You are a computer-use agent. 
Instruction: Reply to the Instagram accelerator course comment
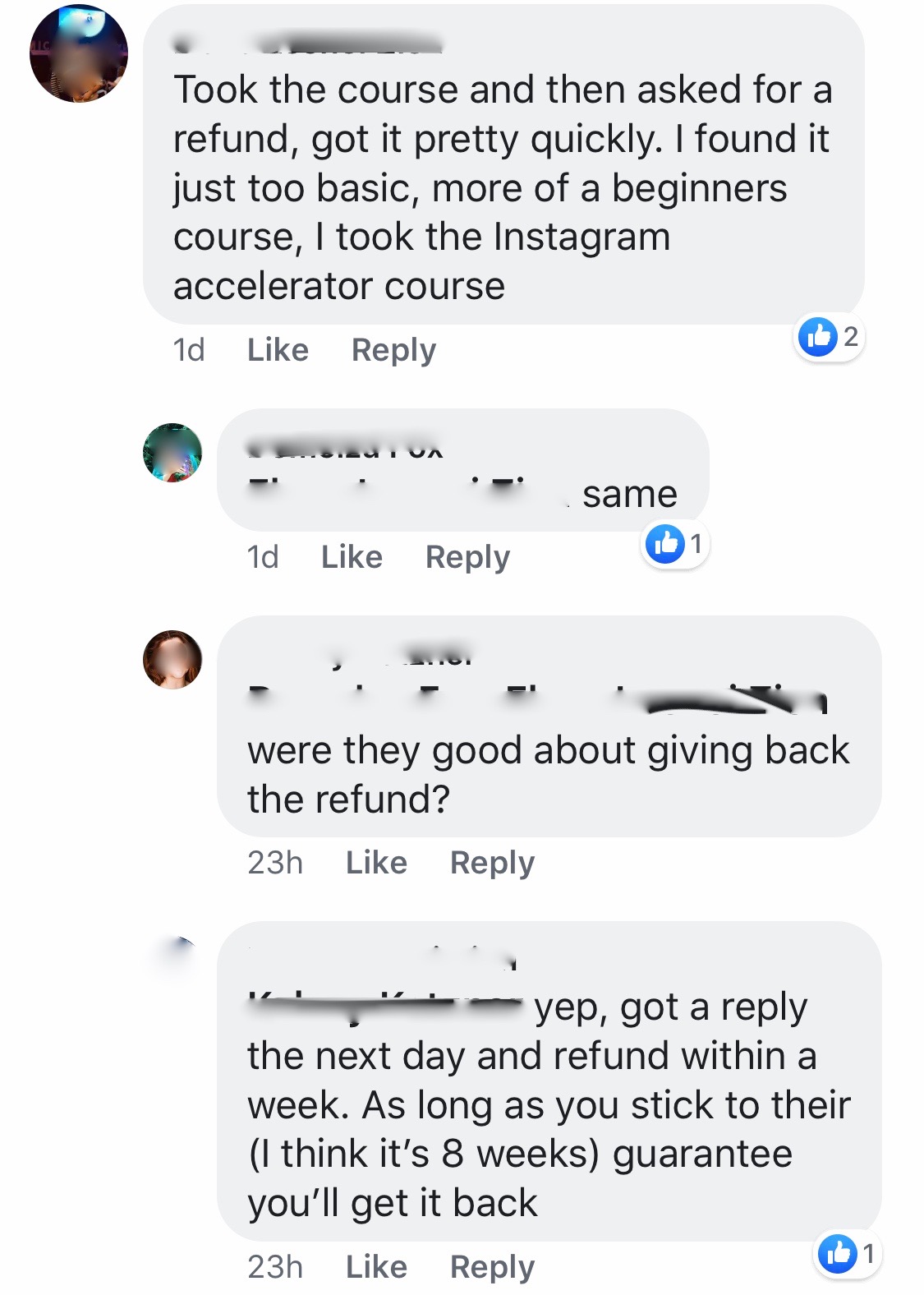click(x=393, y=350)
